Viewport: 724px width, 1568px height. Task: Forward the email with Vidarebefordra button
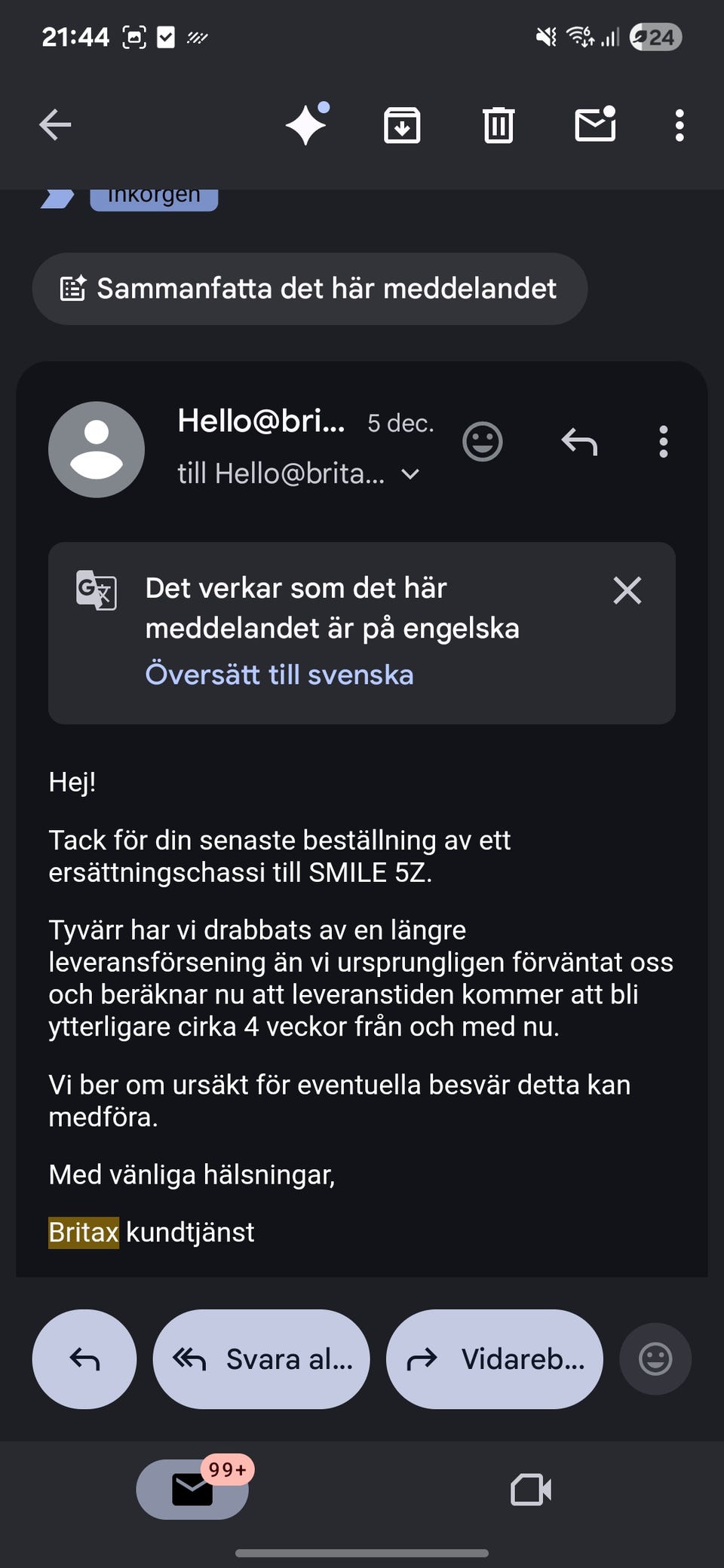(495, 1359)
